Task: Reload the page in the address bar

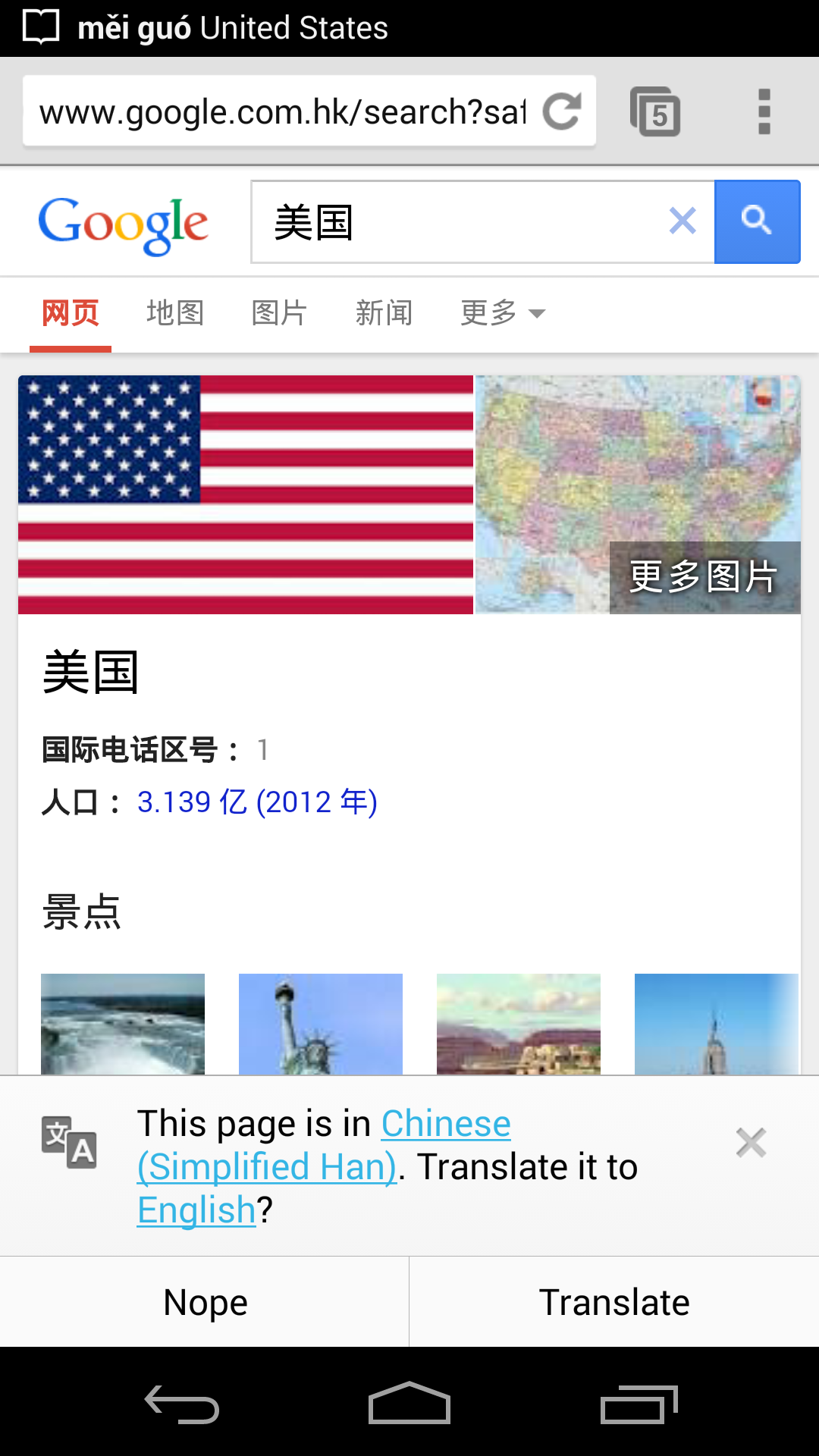Action: [x=562, y=111]
